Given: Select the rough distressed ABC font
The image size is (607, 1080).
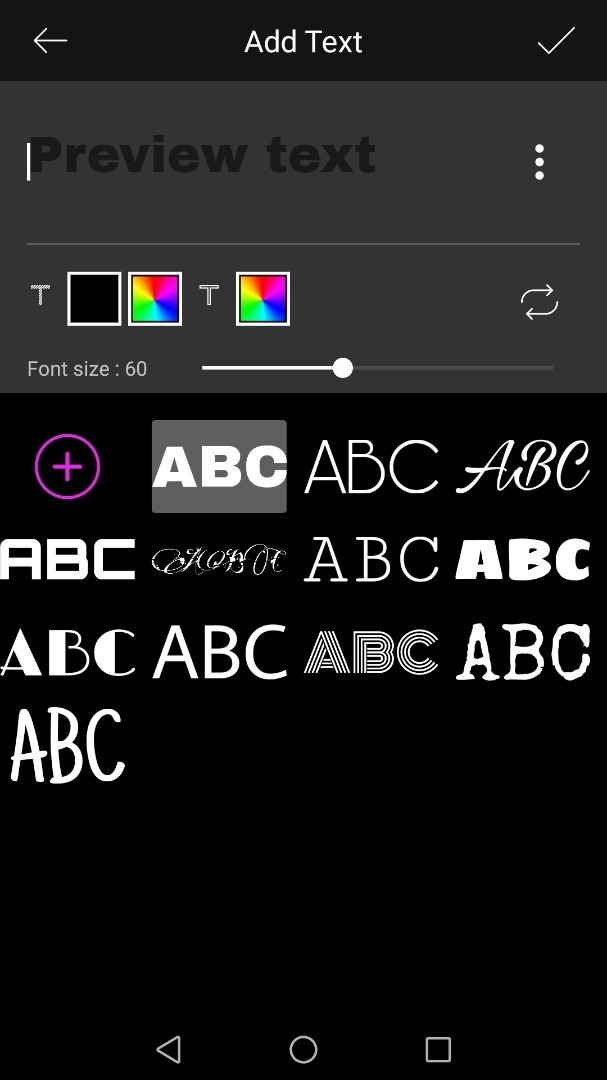Looking at the screenshot, I should click(523, 652).
